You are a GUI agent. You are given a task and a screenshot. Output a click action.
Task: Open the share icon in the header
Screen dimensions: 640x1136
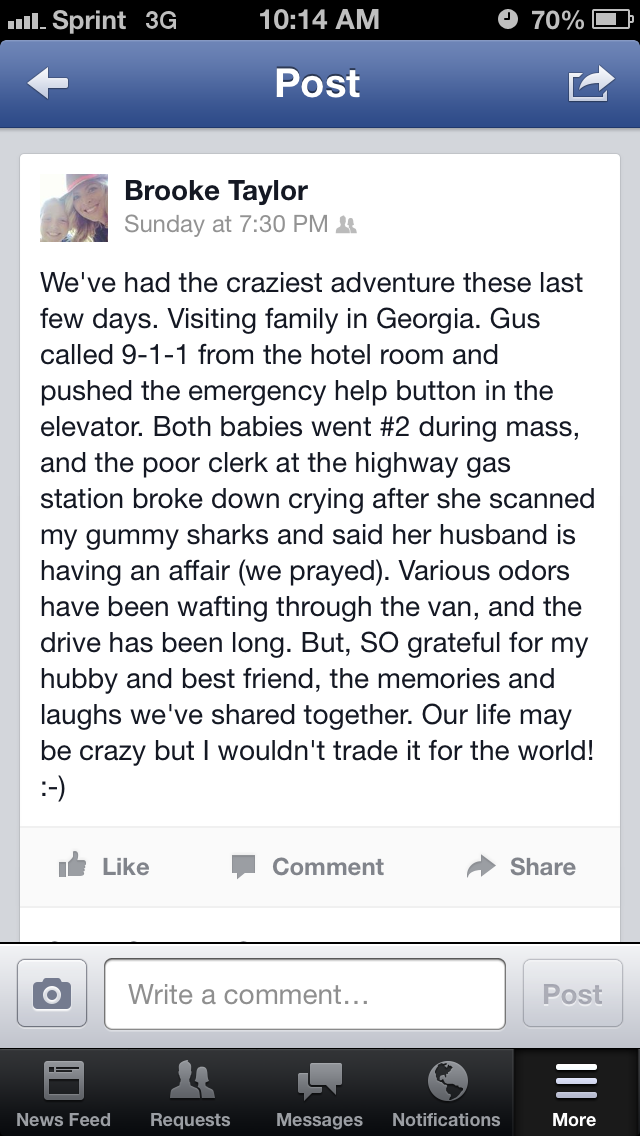(x=590, y=84)
